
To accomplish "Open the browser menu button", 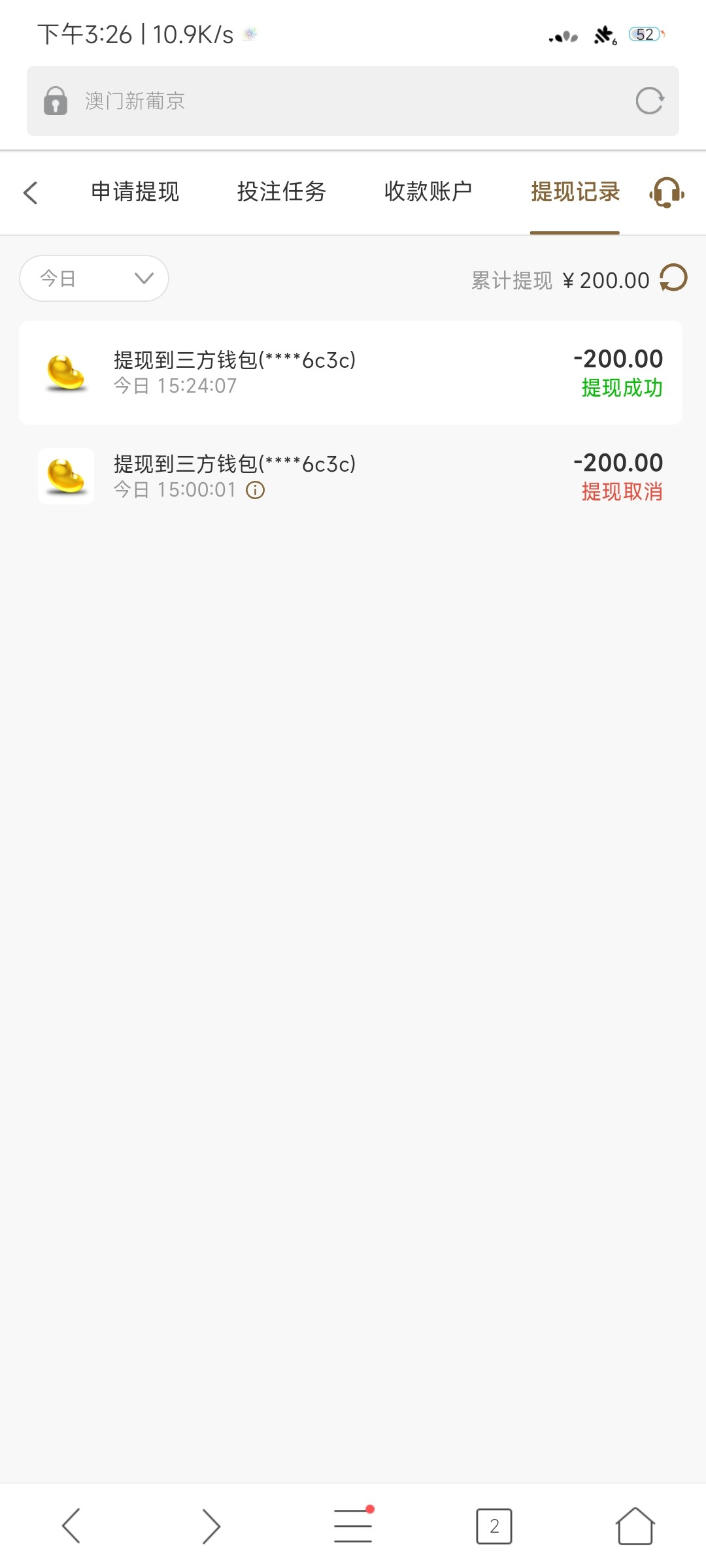I will tap(353, 1526).
